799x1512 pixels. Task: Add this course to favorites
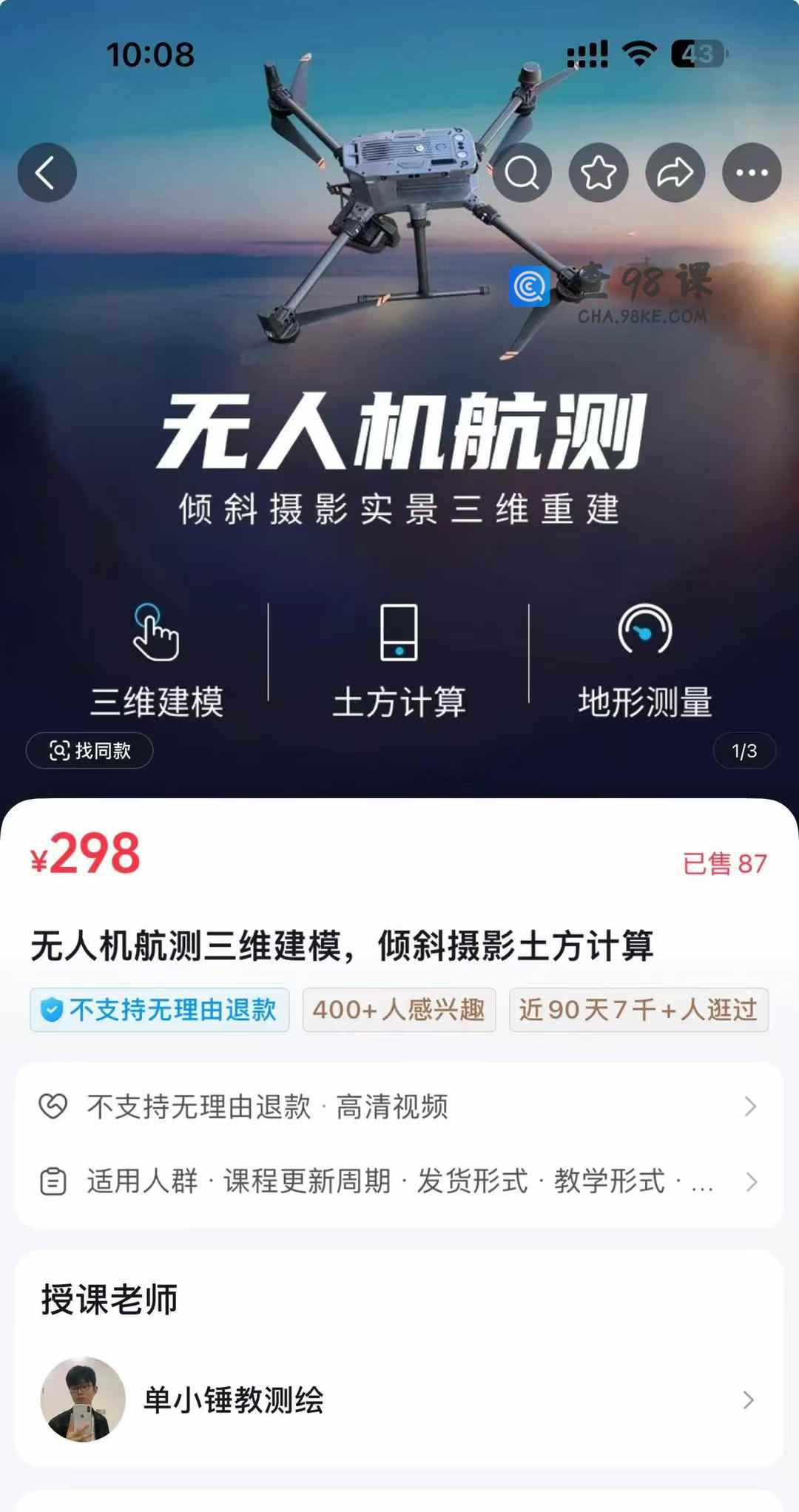599,173
